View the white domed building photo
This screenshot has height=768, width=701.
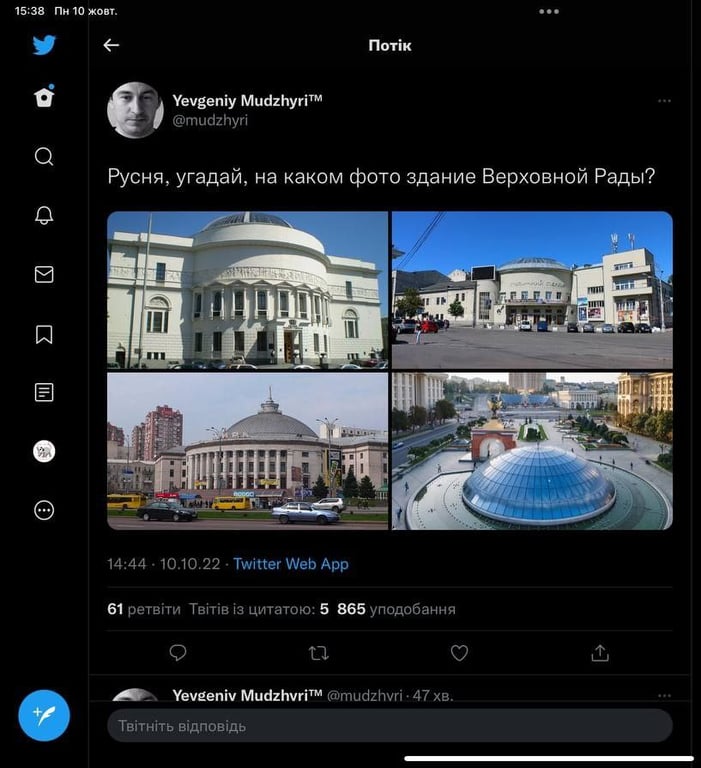(247, 290)
